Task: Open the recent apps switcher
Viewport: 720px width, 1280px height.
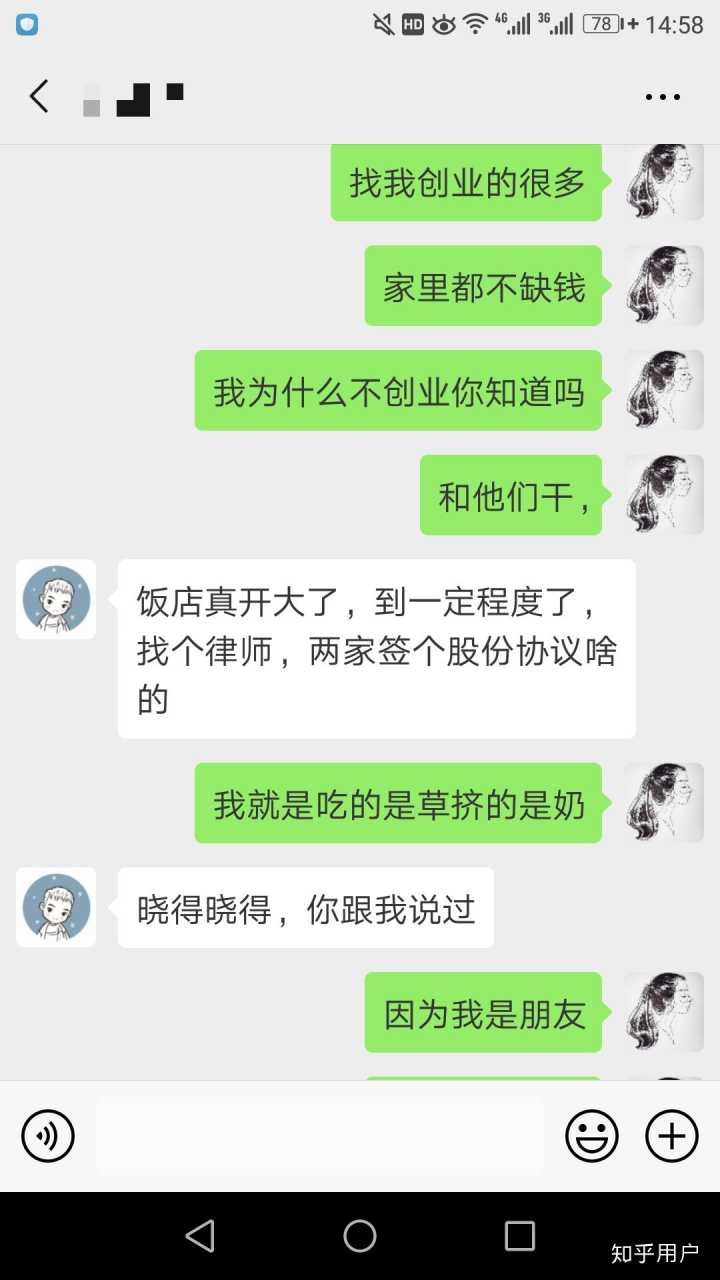Action: pos(519,1236)
